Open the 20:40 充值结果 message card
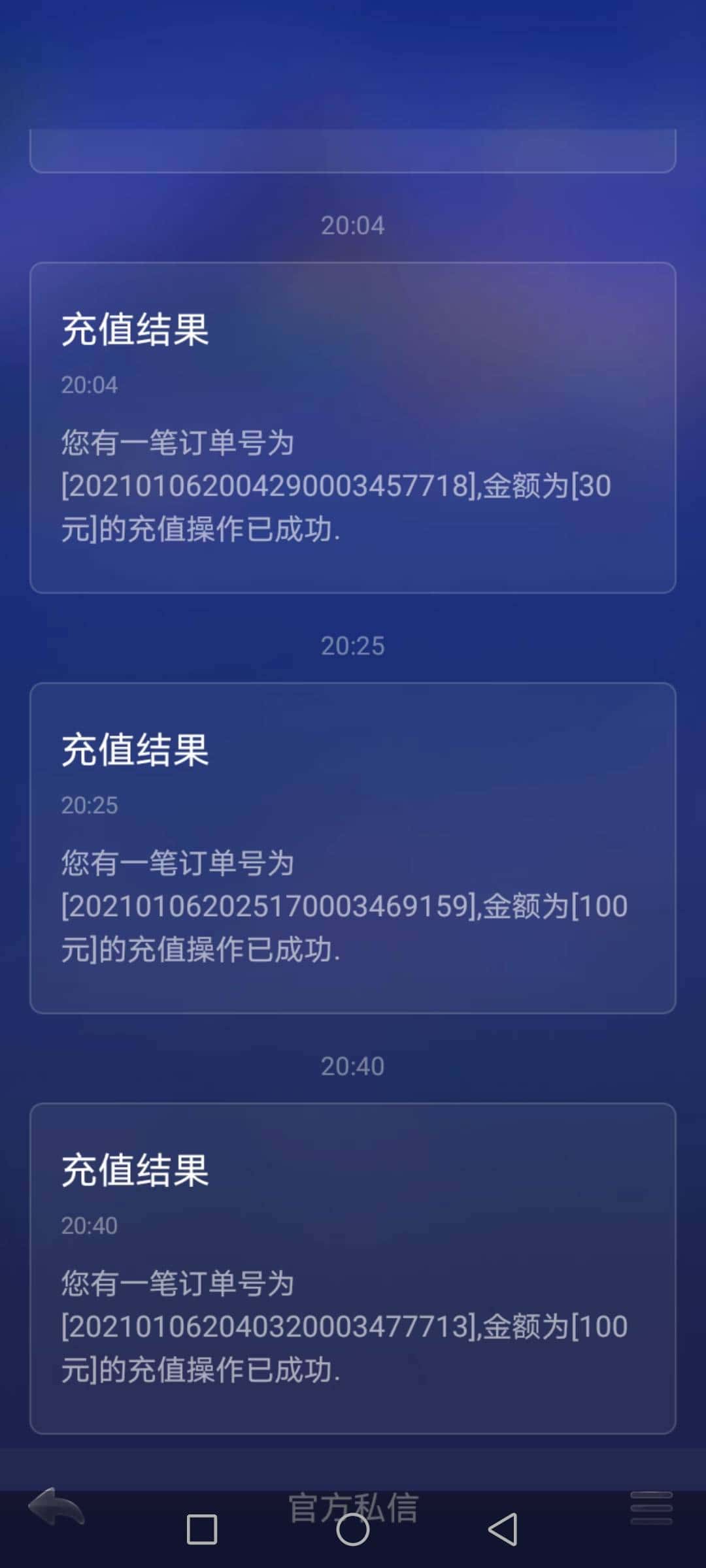Image resolution: width=706 pixels, height=1568 pixels. (x=353, y=1267)
